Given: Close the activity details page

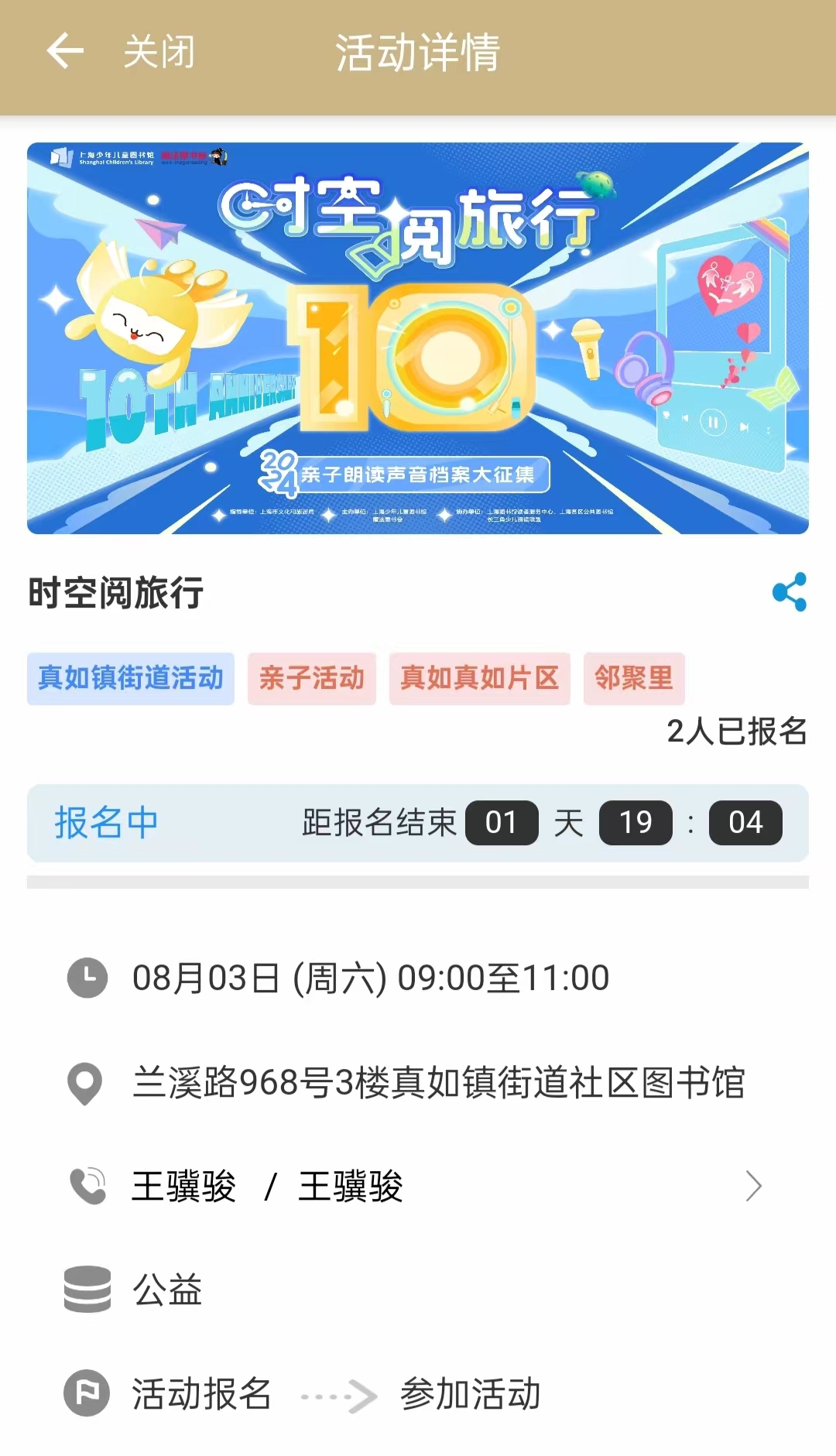Looking at the screenshot, I should [159, 52].
